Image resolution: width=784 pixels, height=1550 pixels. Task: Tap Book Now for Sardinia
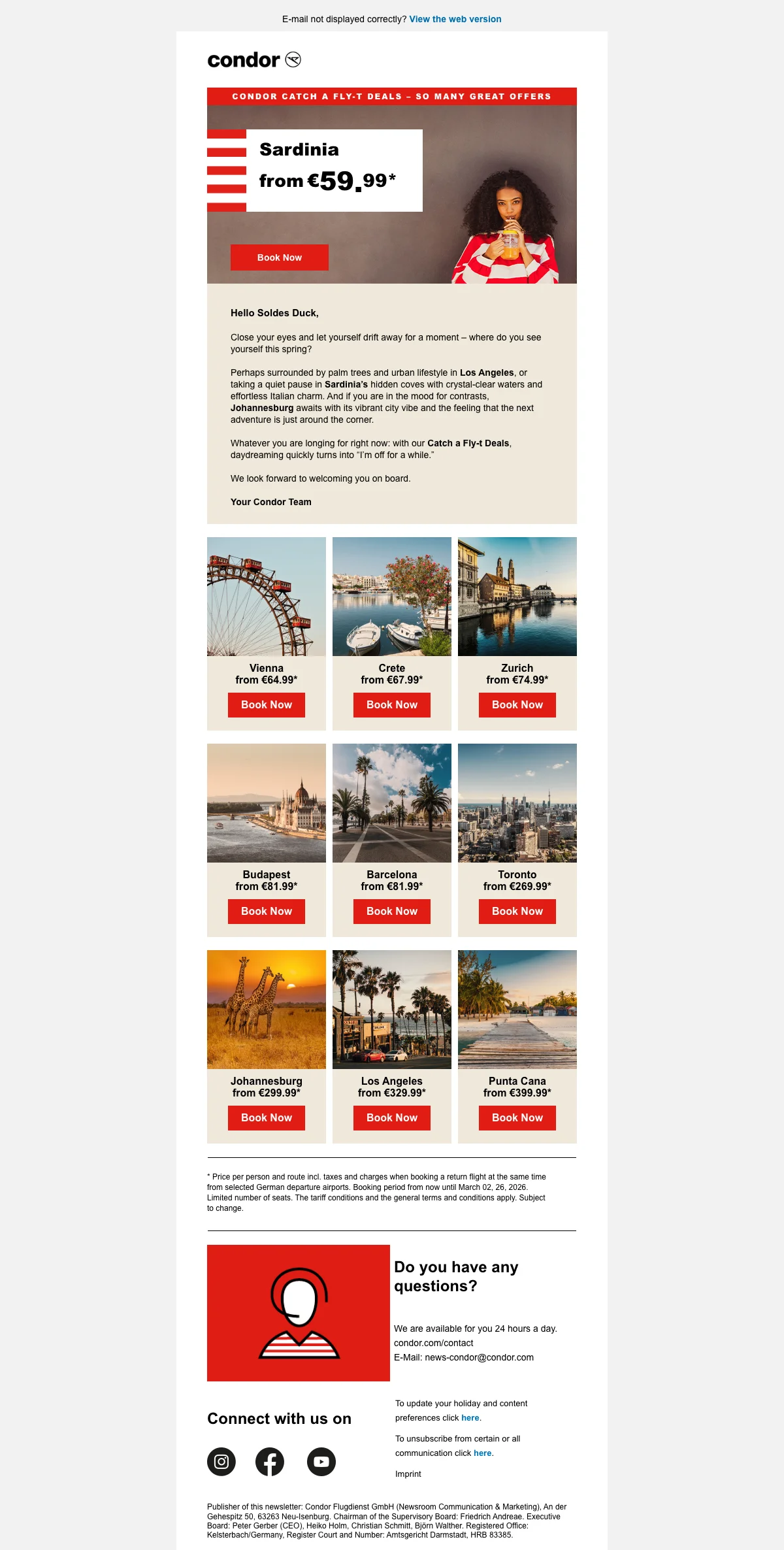(x=279, y=257)
